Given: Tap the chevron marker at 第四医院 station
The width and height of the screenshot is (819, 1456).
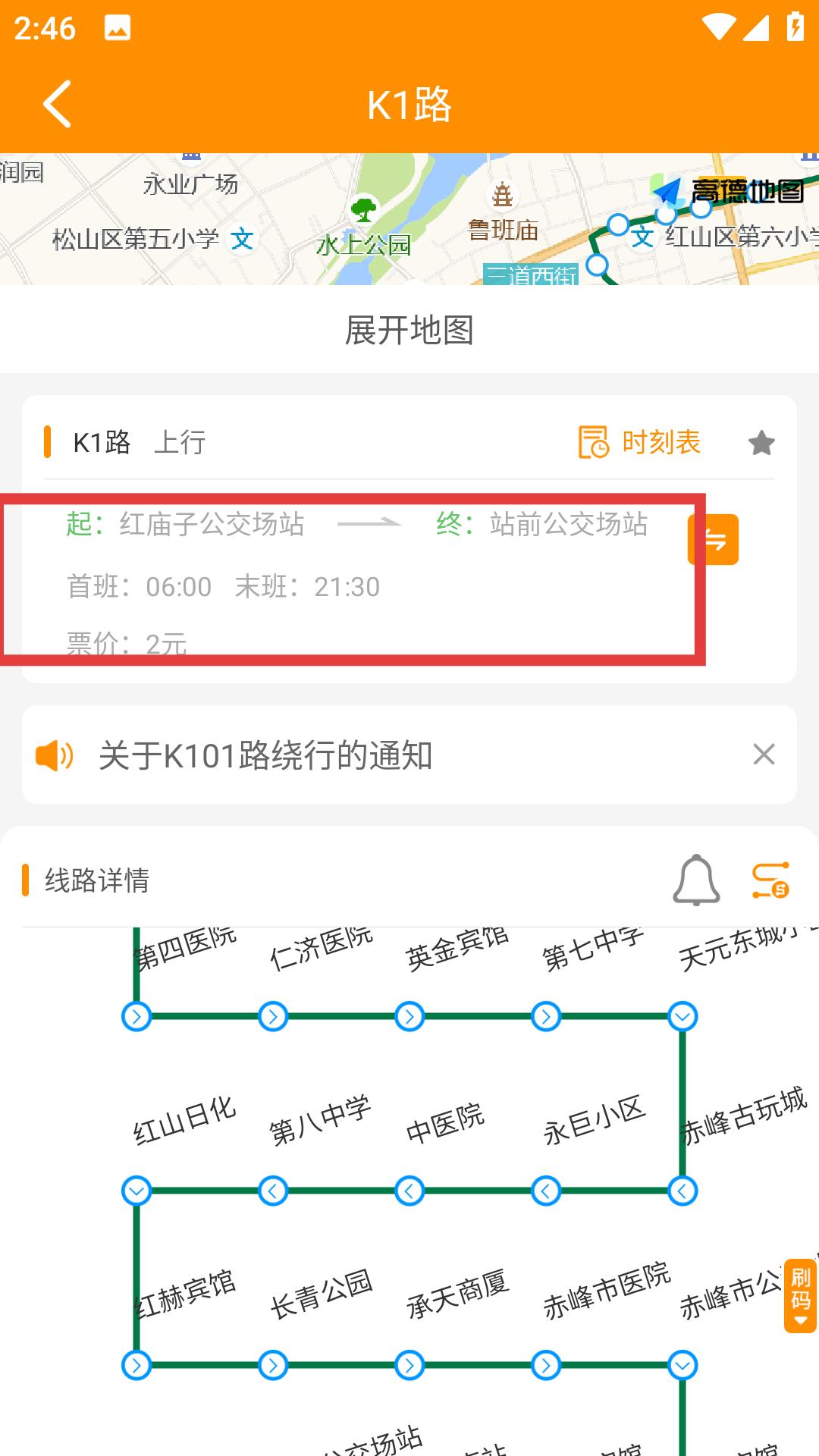Looking at the screenshot, I should (136, 1018).
